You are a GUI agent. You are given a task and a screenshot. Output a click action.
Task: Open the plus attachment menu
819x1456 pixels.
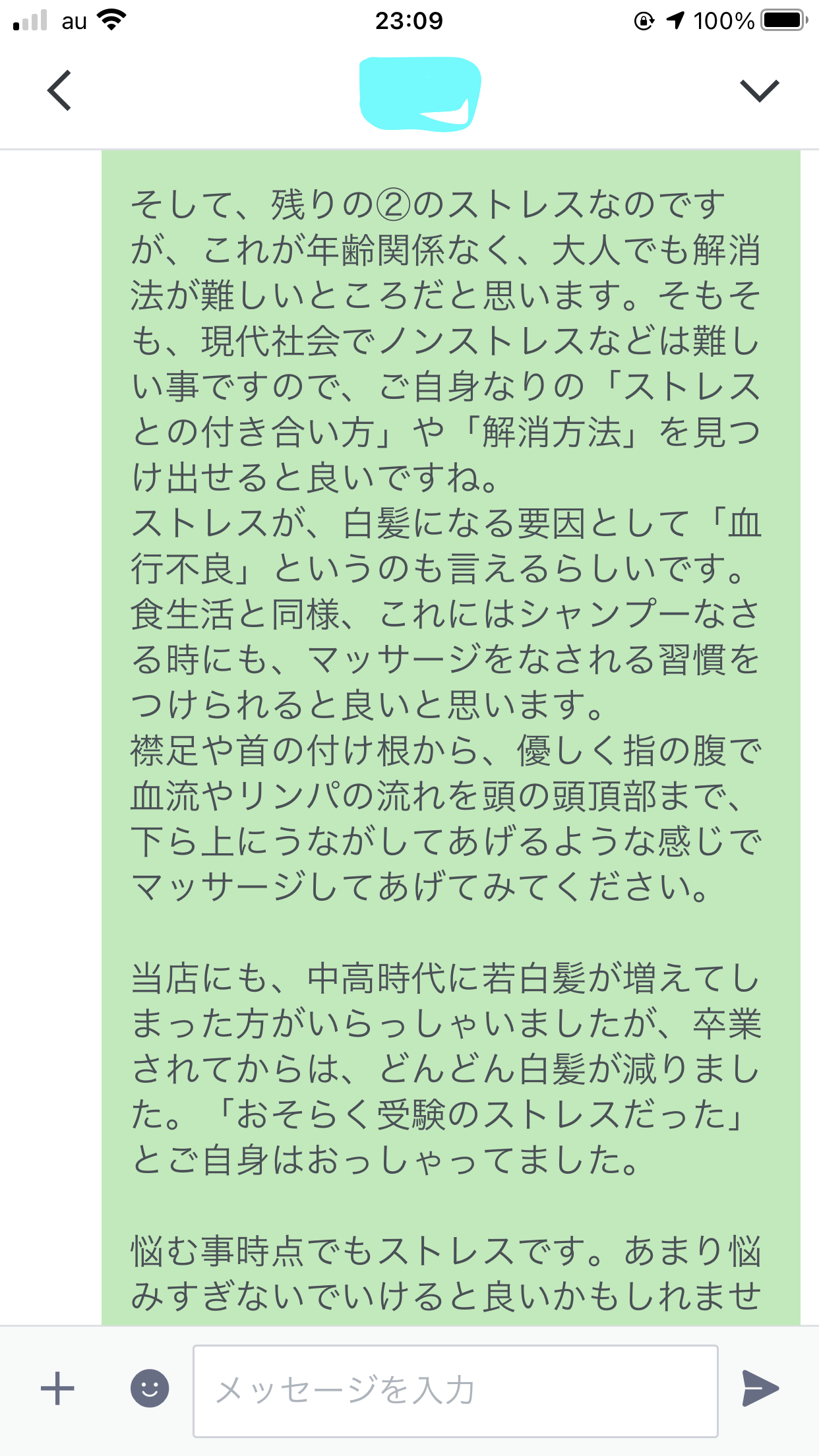coord(57,1389)
